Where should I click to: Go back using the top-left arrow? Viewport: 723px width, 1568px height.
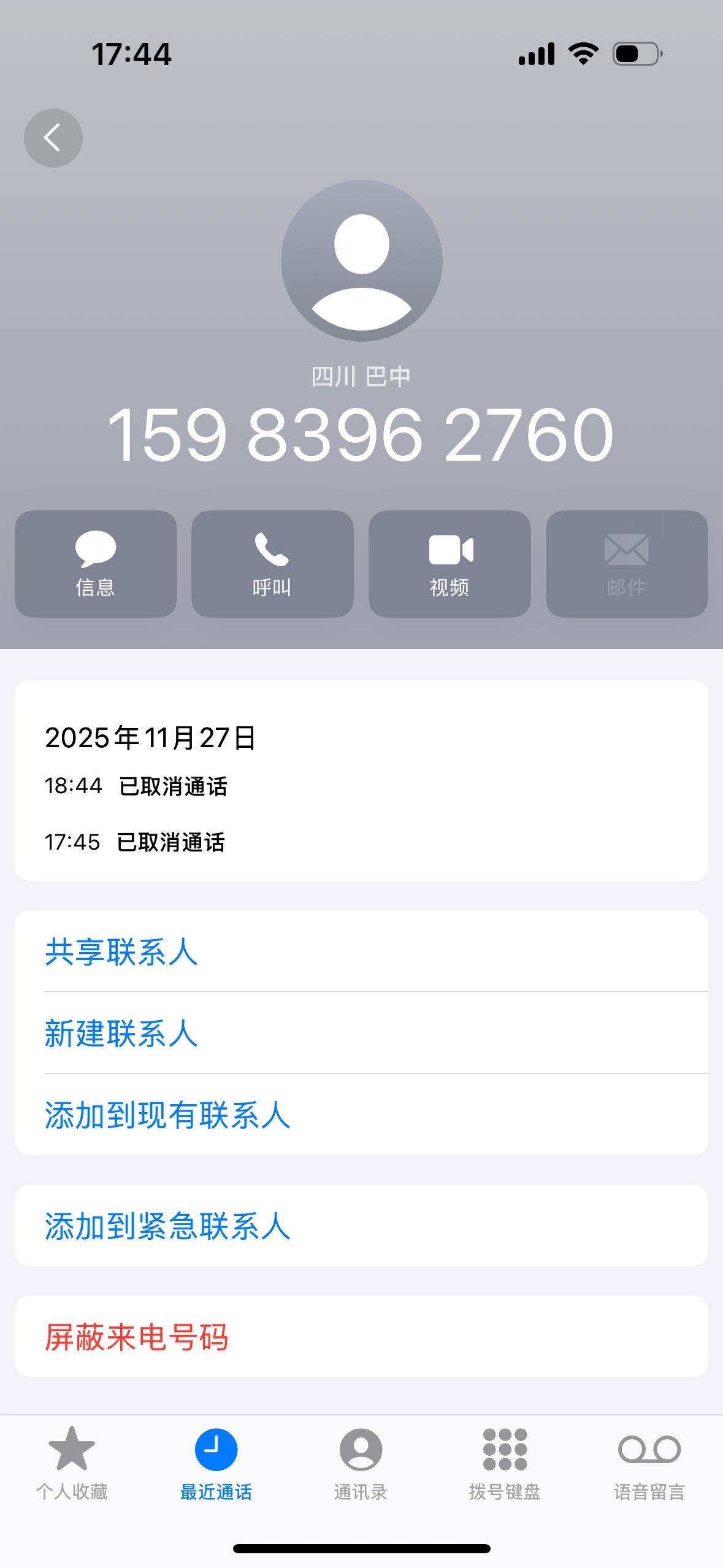pyautogui.click(x=53, y=138)
